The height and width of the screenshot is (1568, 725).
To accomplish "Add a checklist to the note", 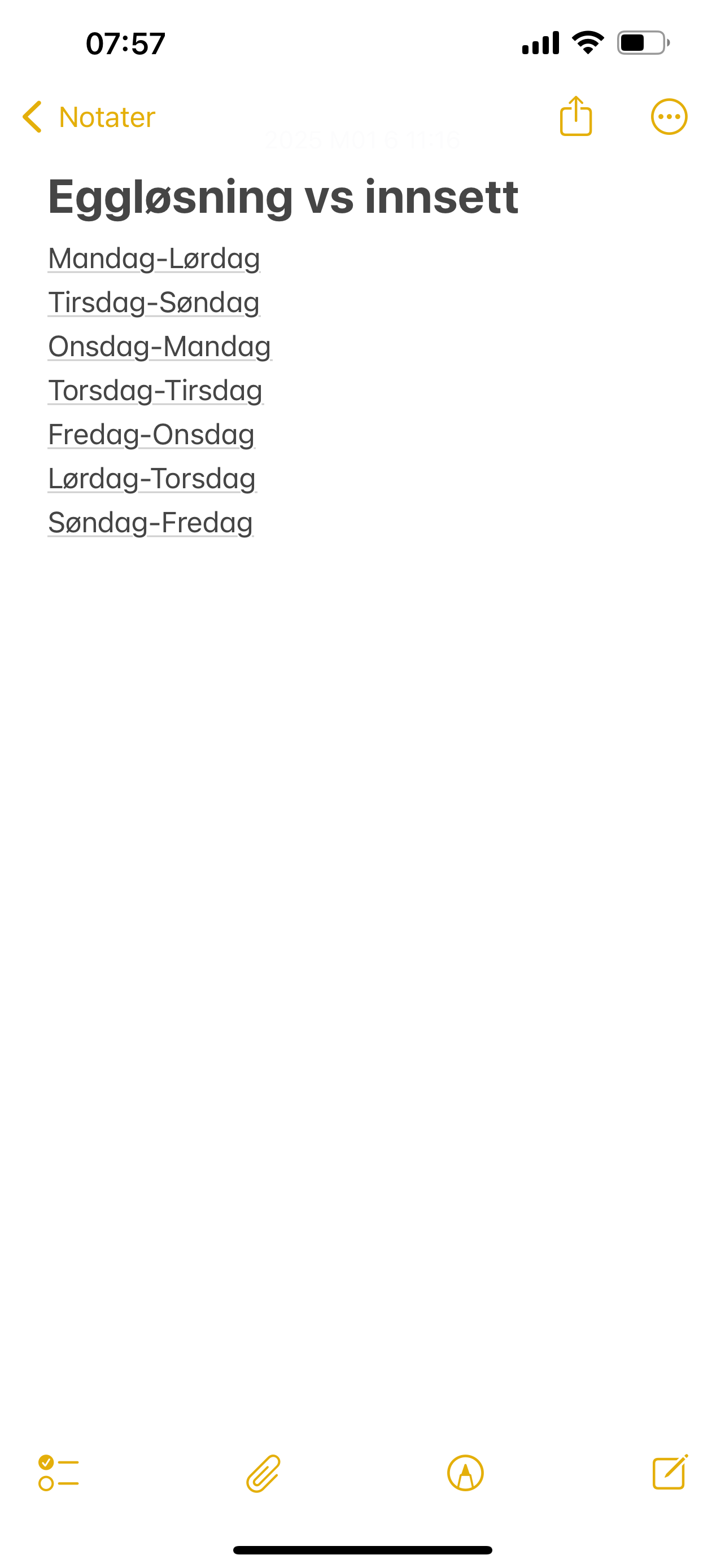I will click(58, 1473).
